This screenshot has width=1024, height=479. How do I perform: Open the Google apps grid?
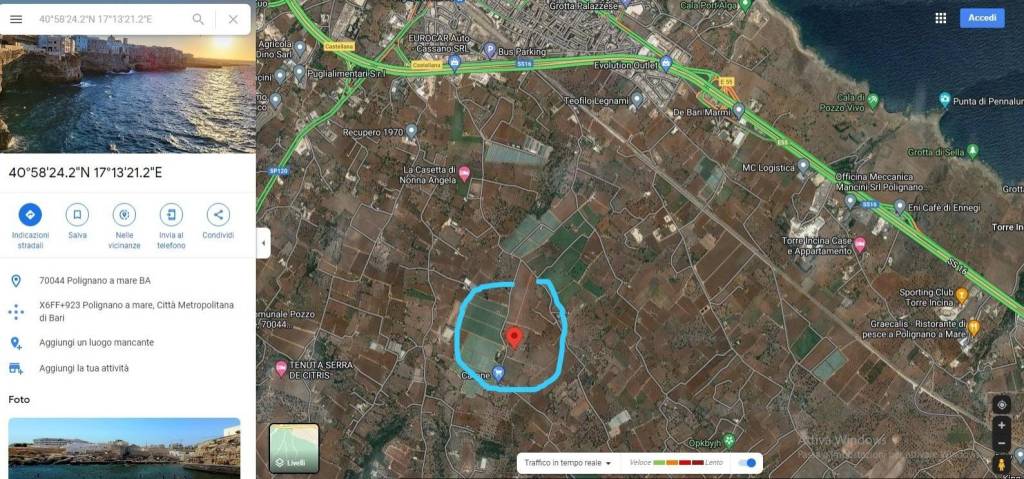click(940, 18)
